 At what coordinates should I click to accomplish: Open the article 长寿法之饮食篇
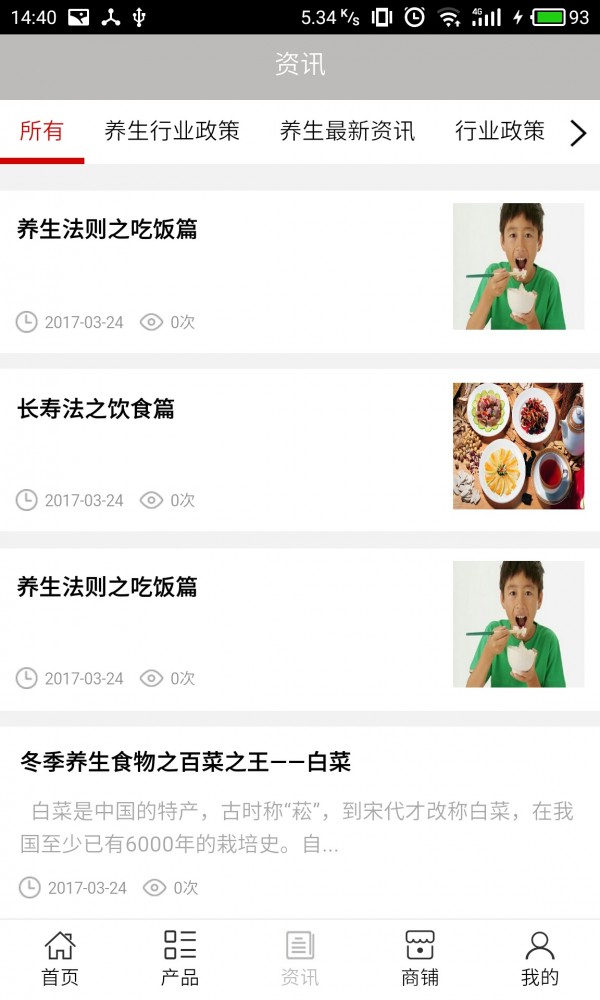(96, 408)
